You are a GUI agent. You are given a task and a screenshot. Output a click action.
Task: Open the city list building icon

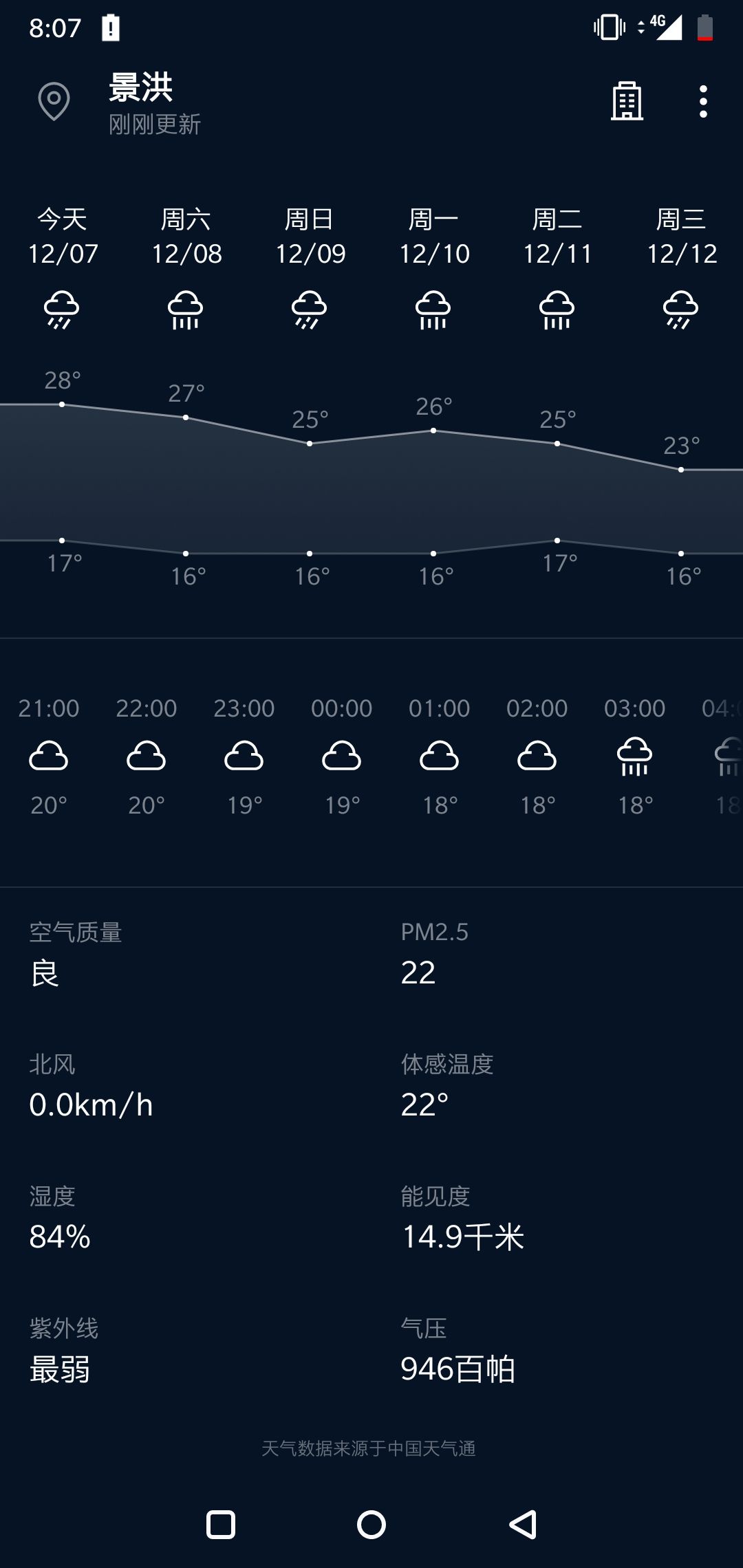click(627, 102)
